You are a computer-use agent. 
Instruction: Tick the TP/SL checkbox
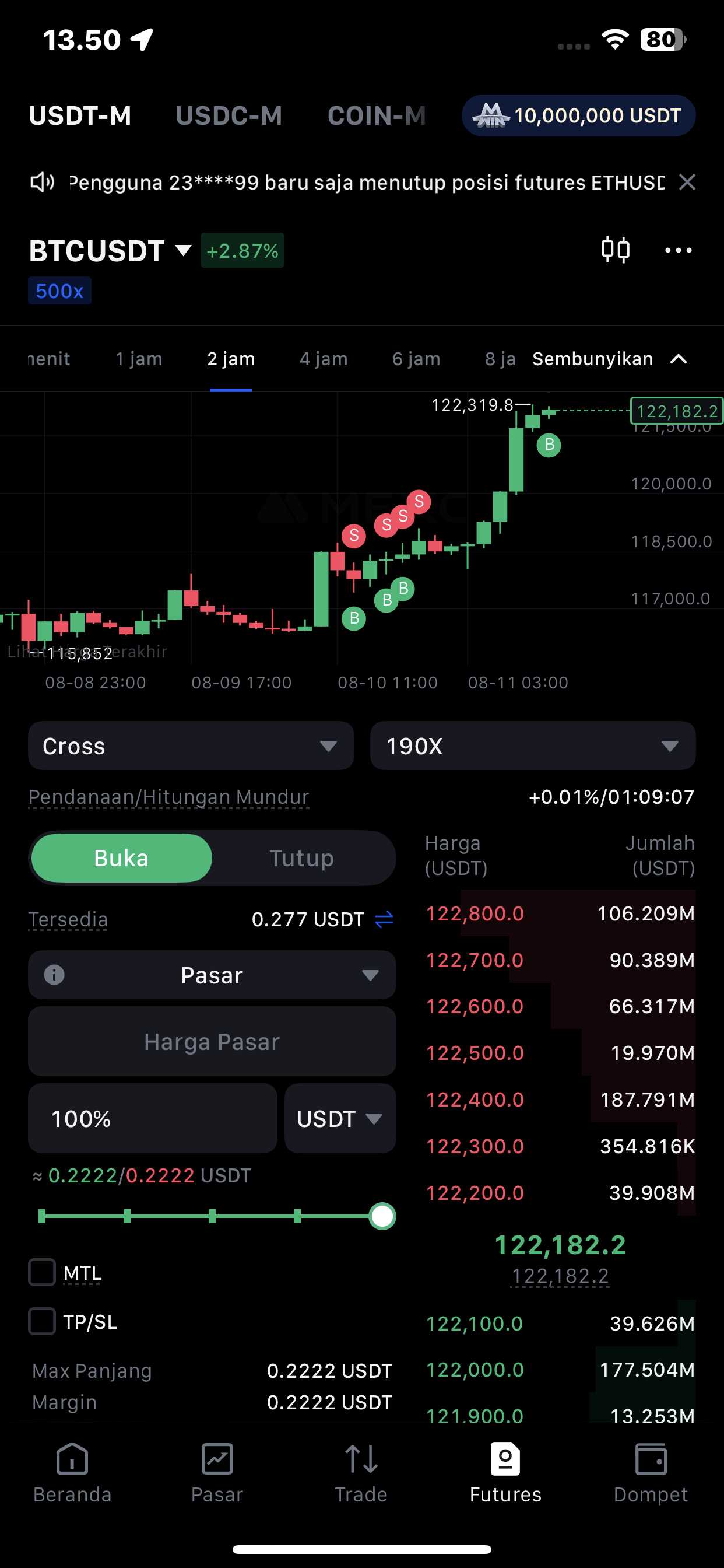pyautogui.click(x=42, y=1321)
